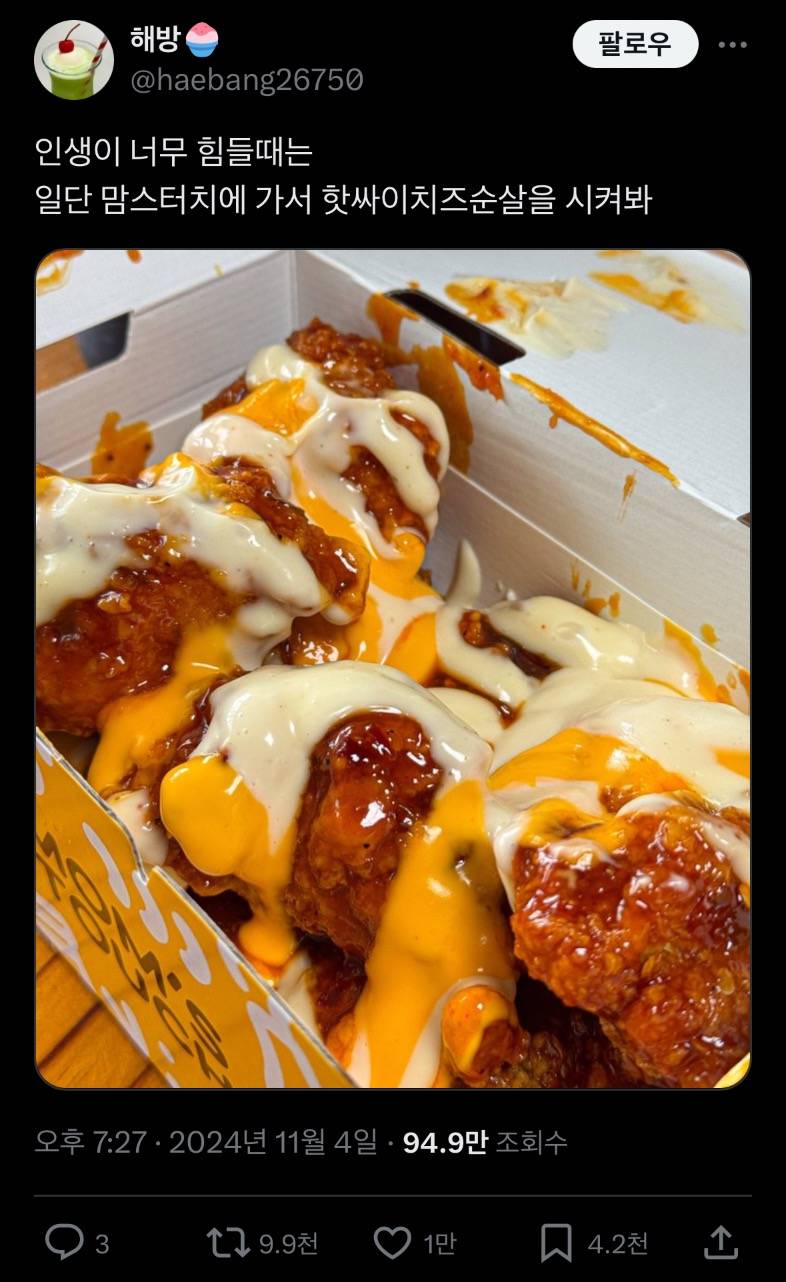Open the @haebang26750 profile handle
This screenshot has width=786, height=1282.
[246, 80]
